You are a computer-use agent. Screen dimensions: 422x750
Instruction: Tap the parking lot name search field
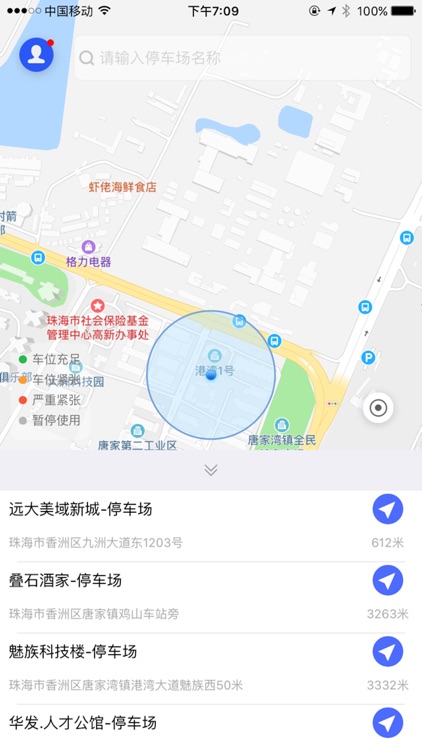click(243, 58)
